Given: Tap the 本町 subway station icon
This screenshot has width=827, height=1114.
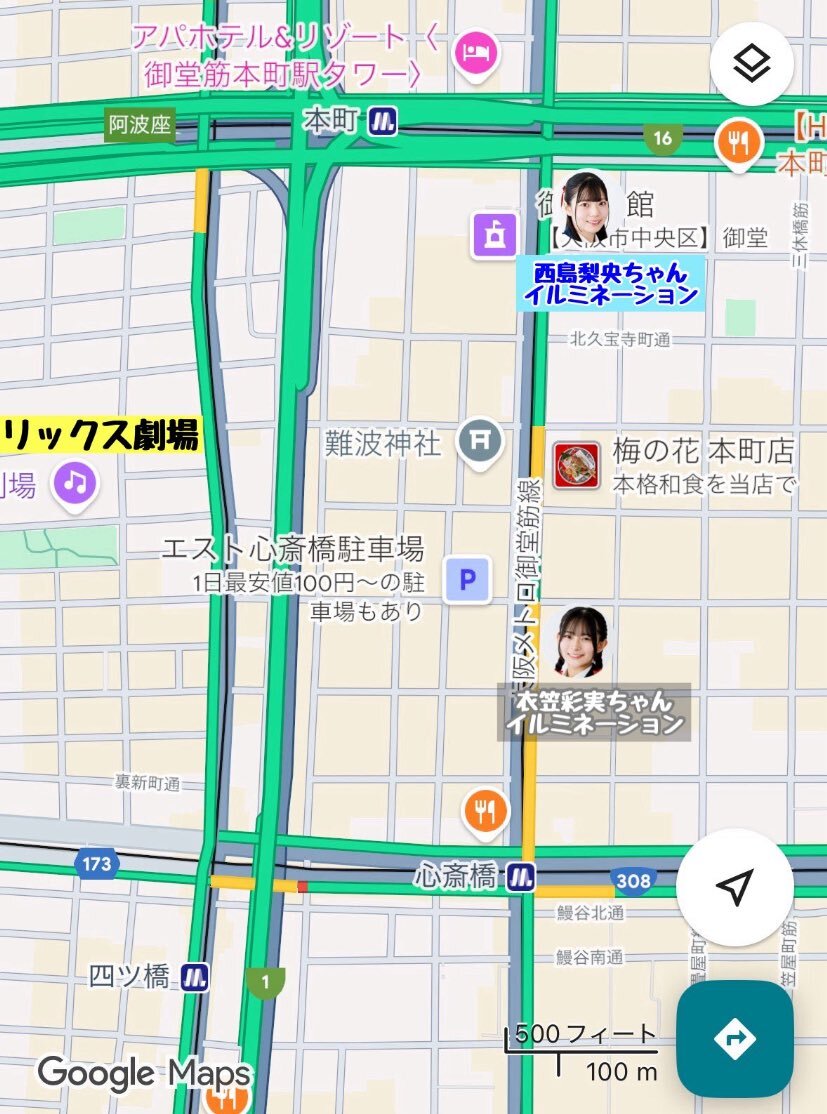Looking at the screenshot, I should click(382, 122).
